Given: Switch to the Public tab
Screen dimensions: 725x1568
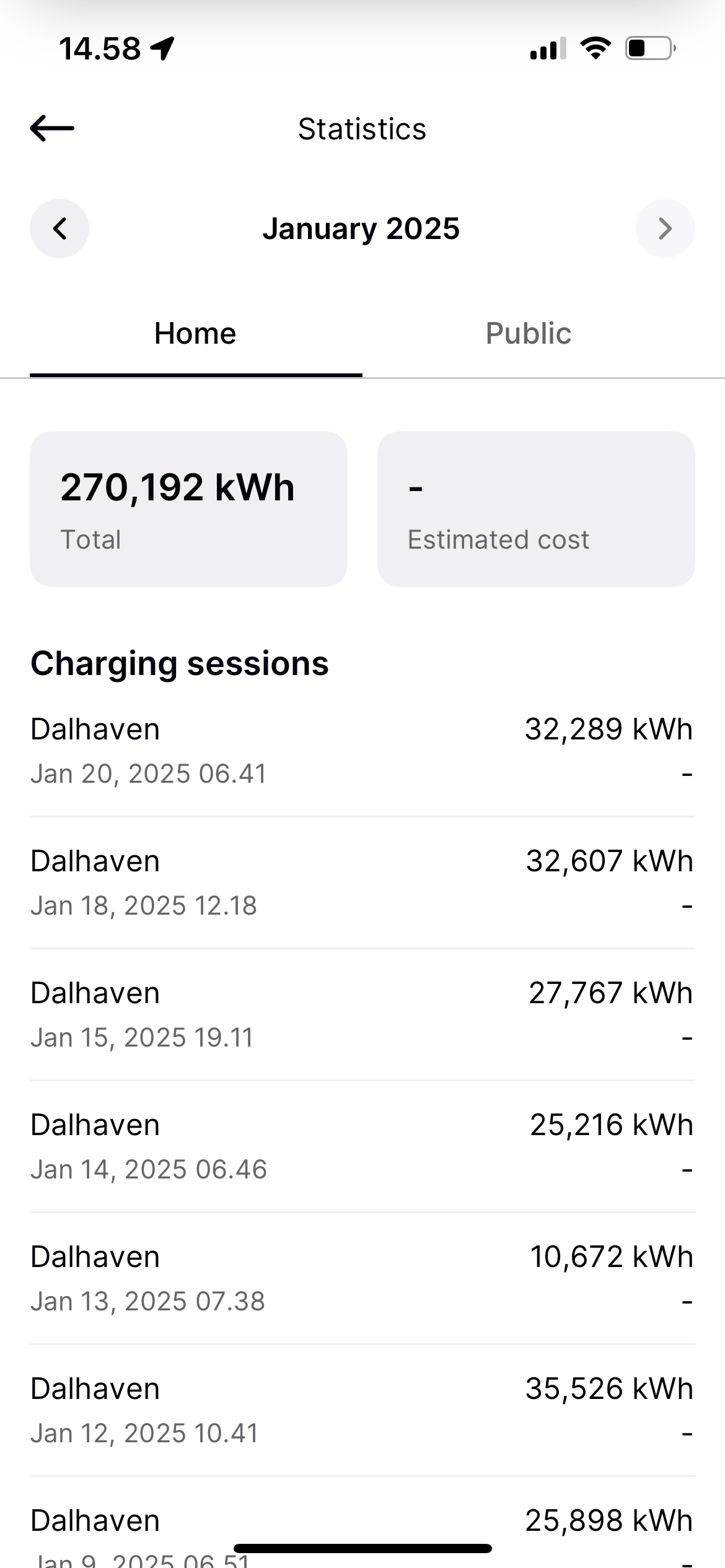Looking at the screenshot, I should pos(528,334).
